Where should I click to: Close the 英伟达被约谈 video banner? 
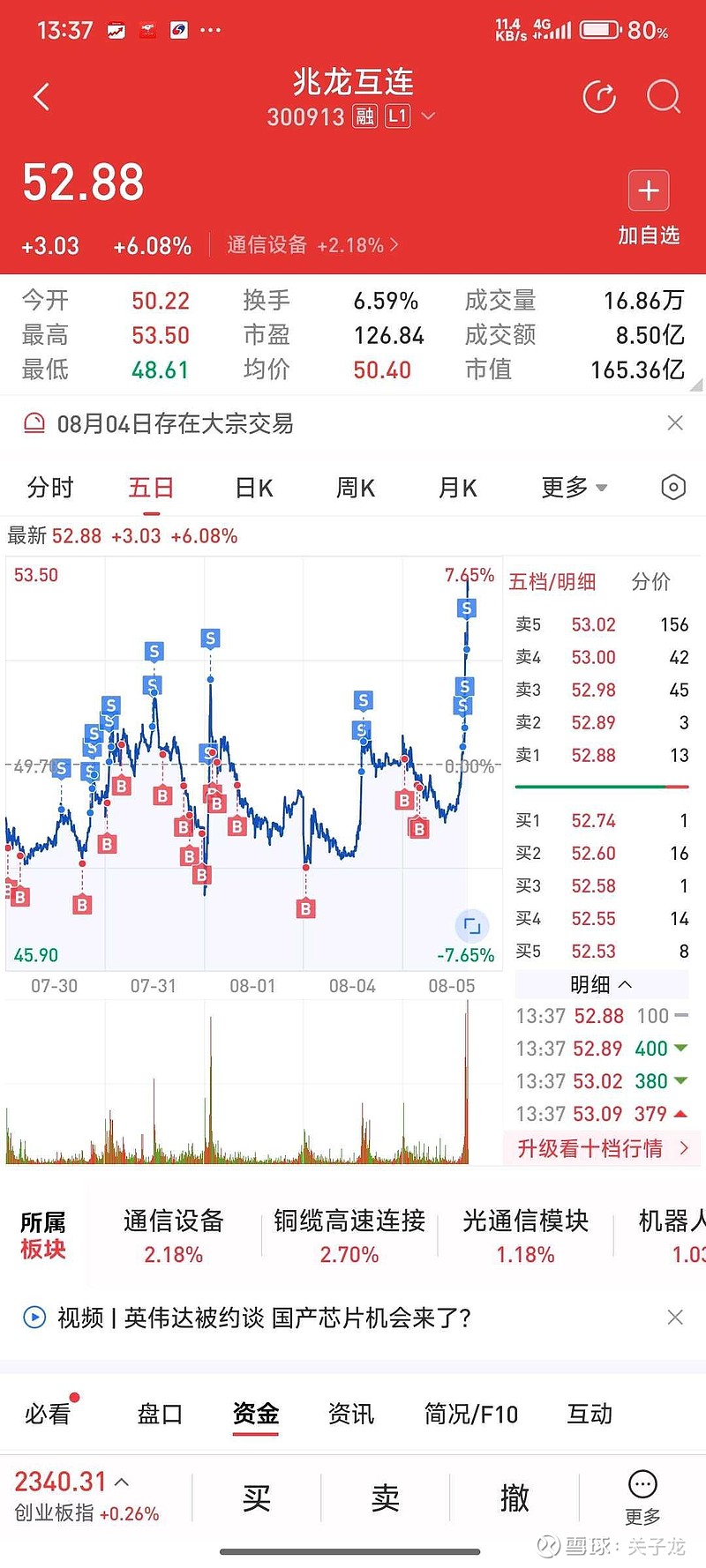[675, 1318]
